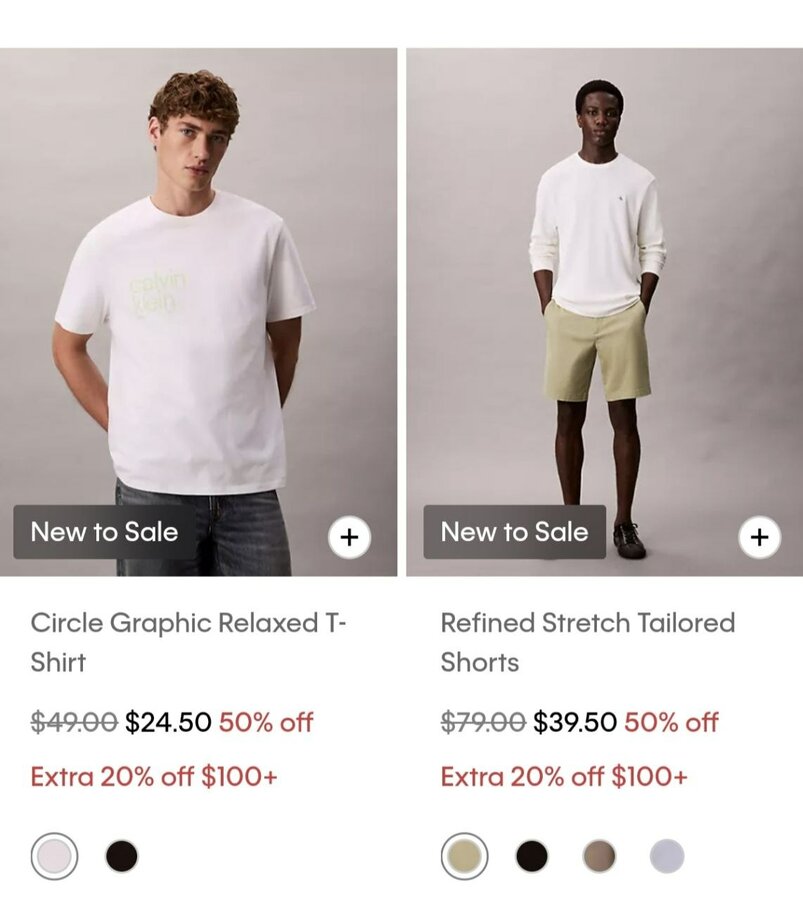Choose the khaki green swatch for the shorts
Image resolution: width=803 pixels, height=900 pixels.
(464, 856)
